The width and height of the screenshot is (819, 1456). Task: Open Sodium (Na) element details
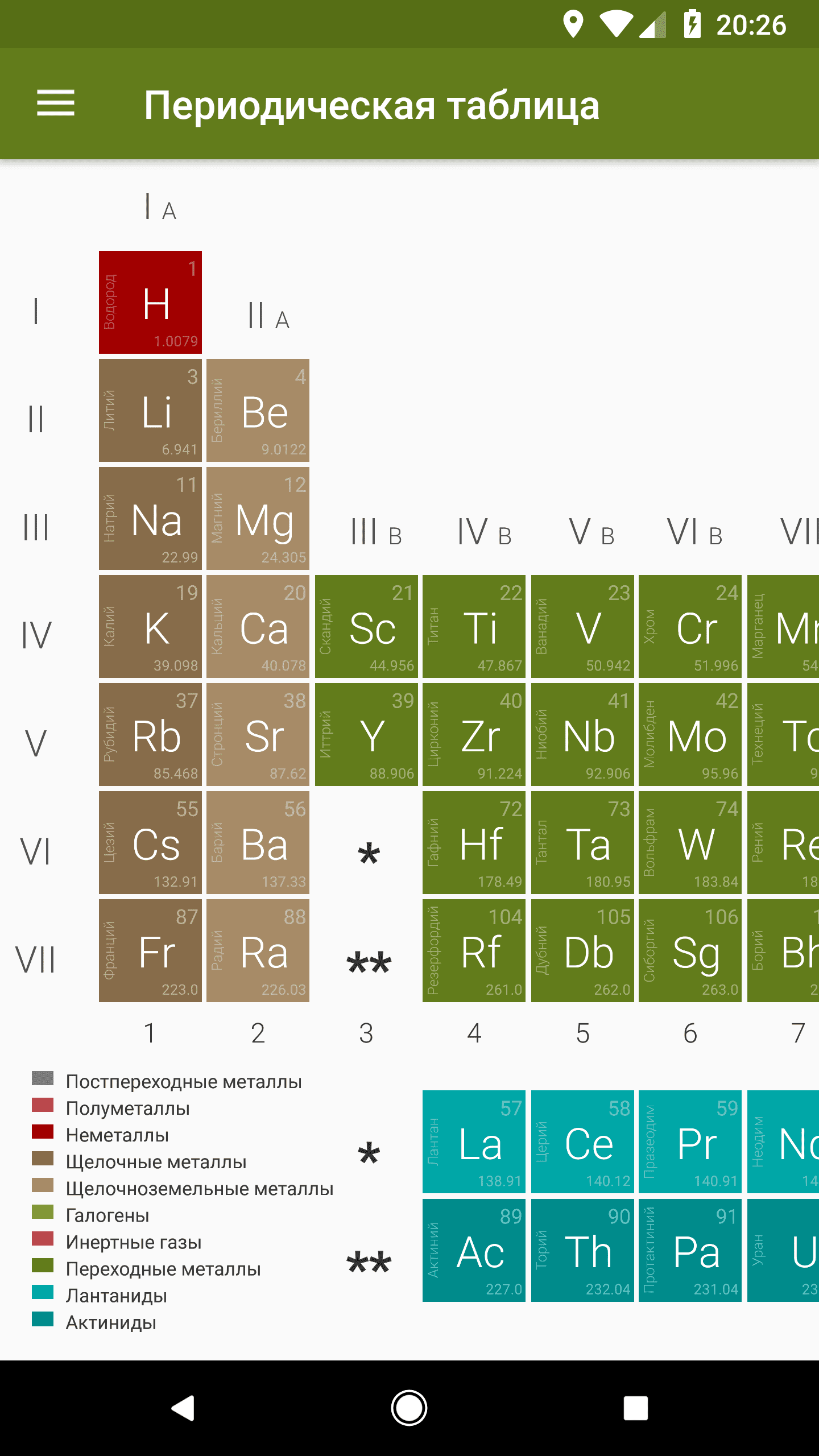pos(150,518)
